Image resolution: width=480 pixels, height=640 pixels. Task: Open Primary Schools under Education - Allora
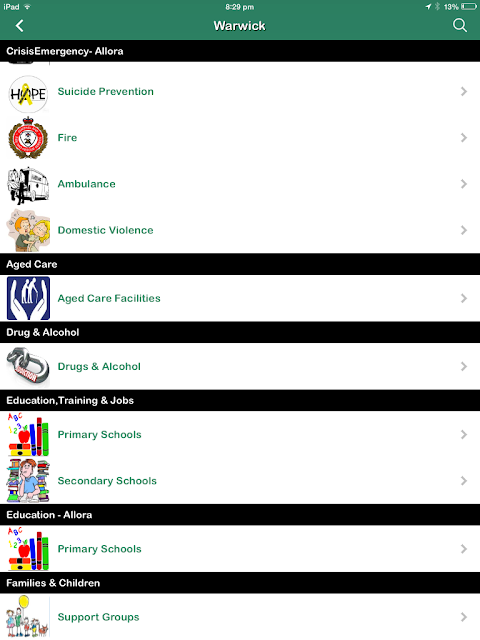tap(240, 549)
